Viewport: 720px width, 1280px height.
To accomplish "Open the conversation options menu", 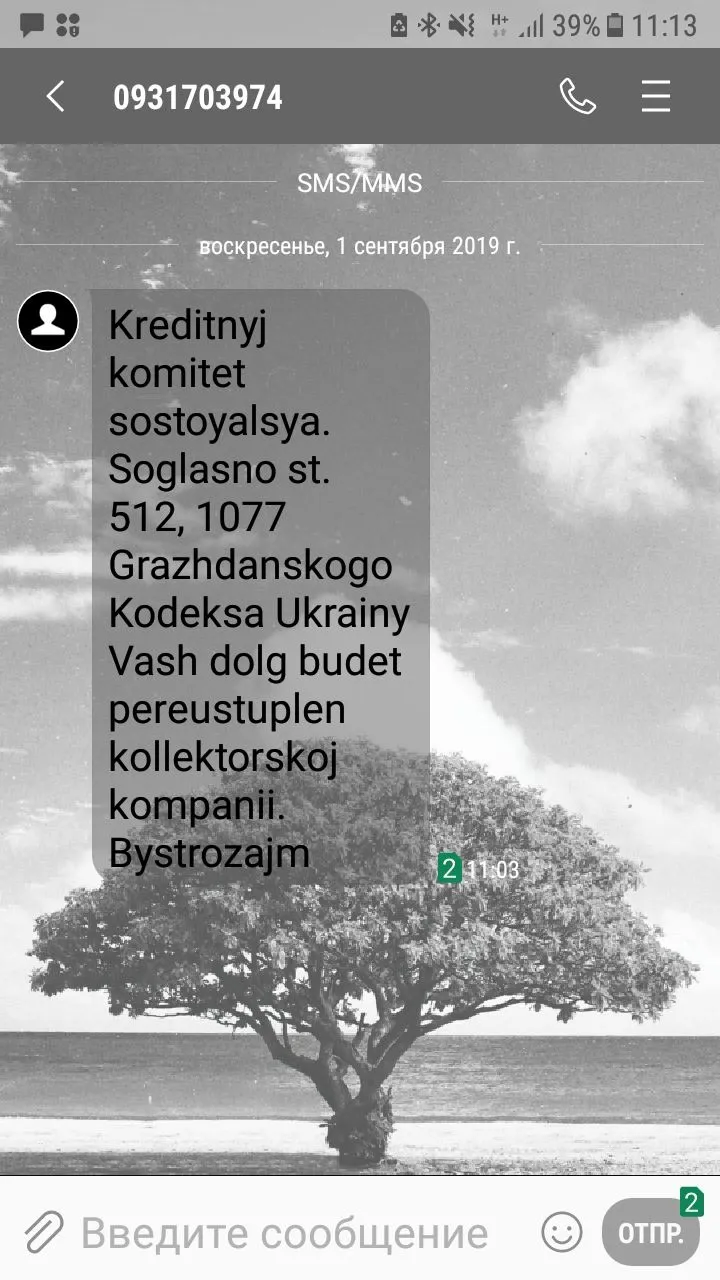I will (656, 97).
